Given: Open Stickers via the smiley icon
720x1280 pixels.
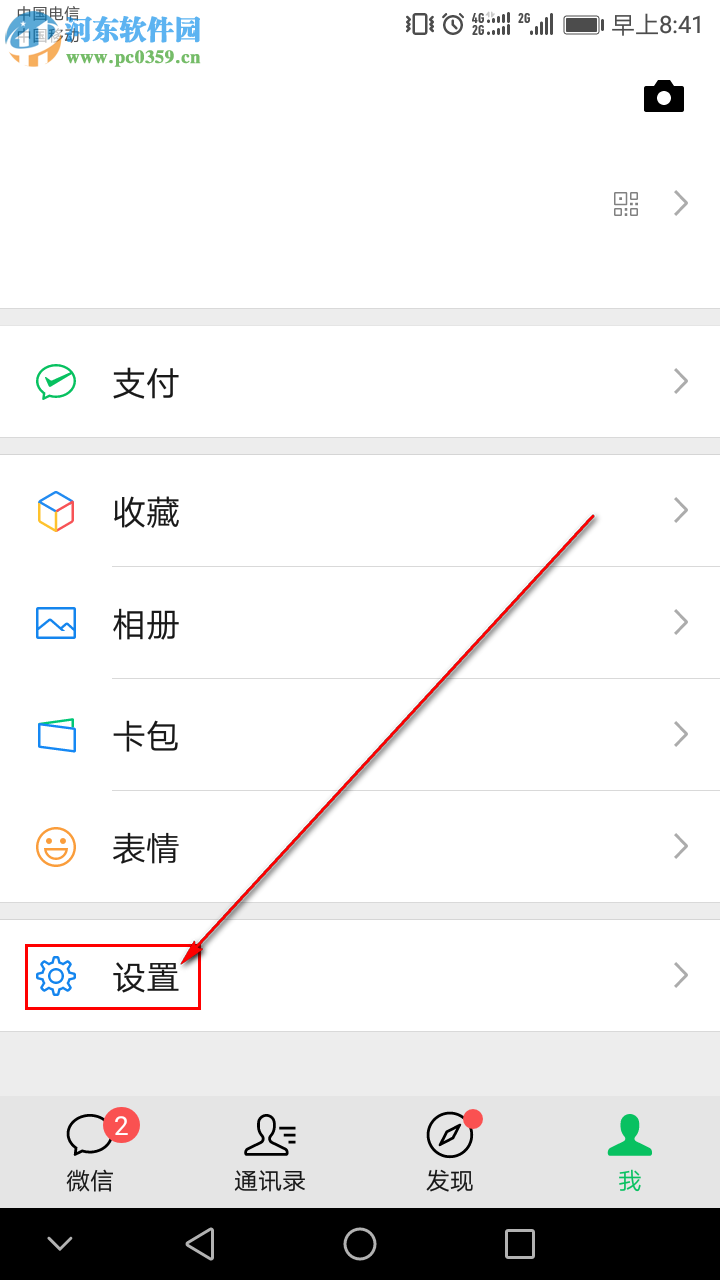Looking at the screenshot, I should (x=57, y=846).
